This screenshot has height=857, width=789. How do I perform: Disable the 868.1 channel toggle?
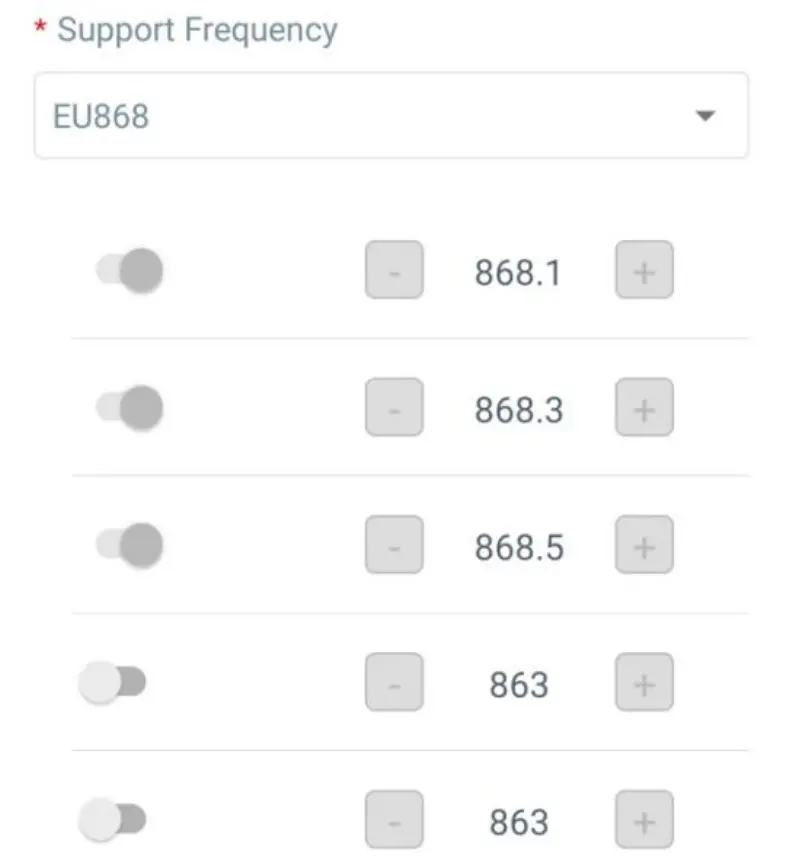coord(130,270)
